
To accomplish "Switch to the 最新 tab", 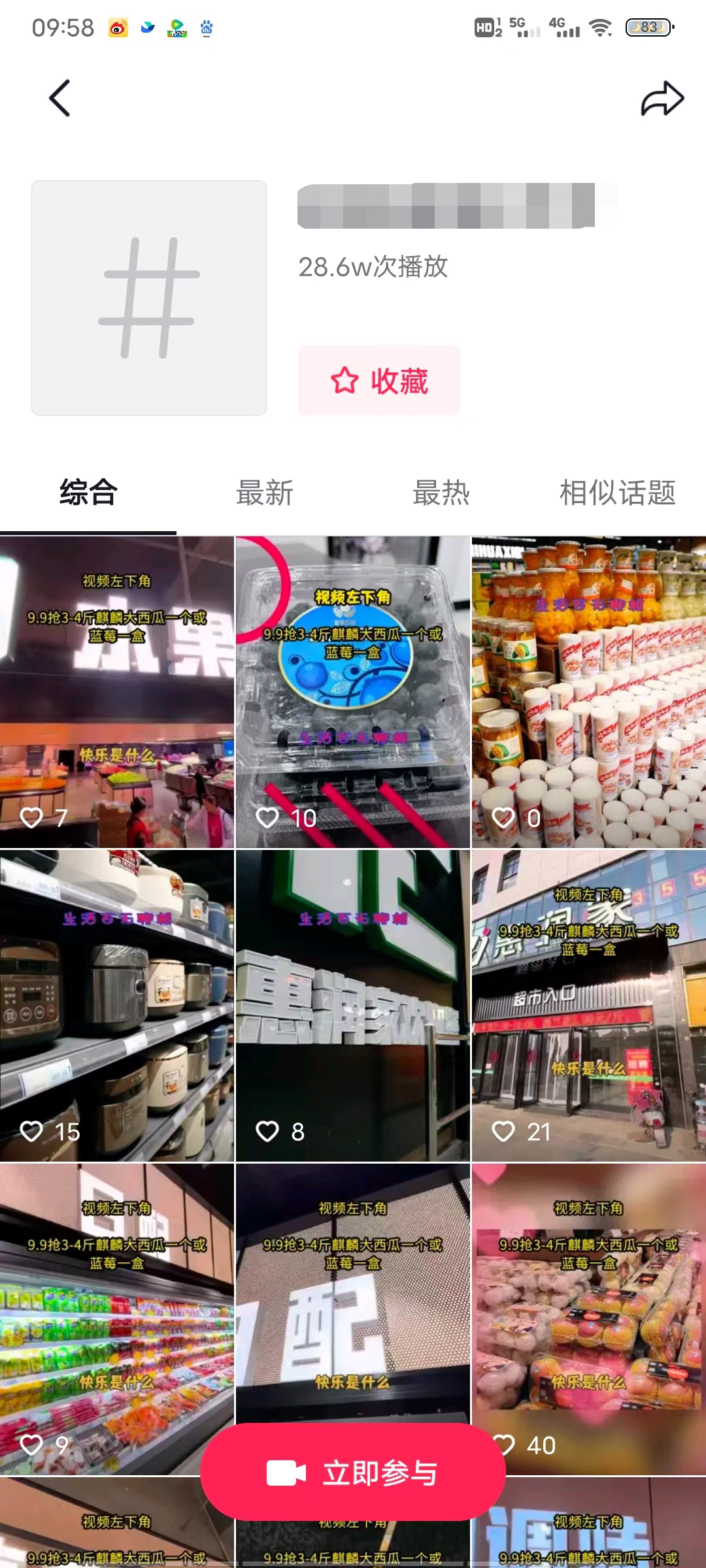I will tap(265, 493).
